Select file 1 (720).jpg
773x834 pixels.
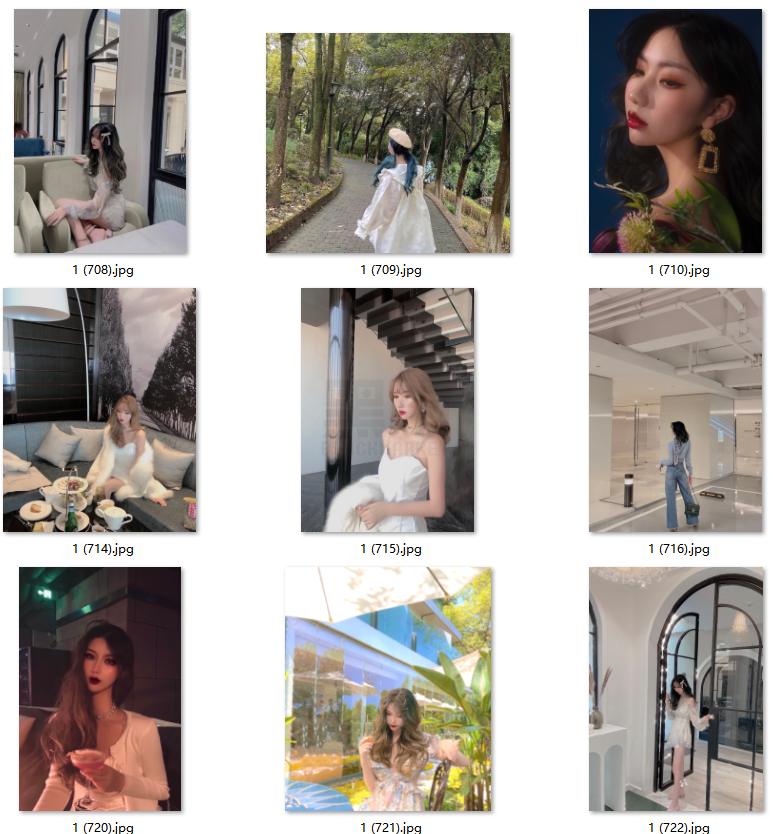pos(100,689)
